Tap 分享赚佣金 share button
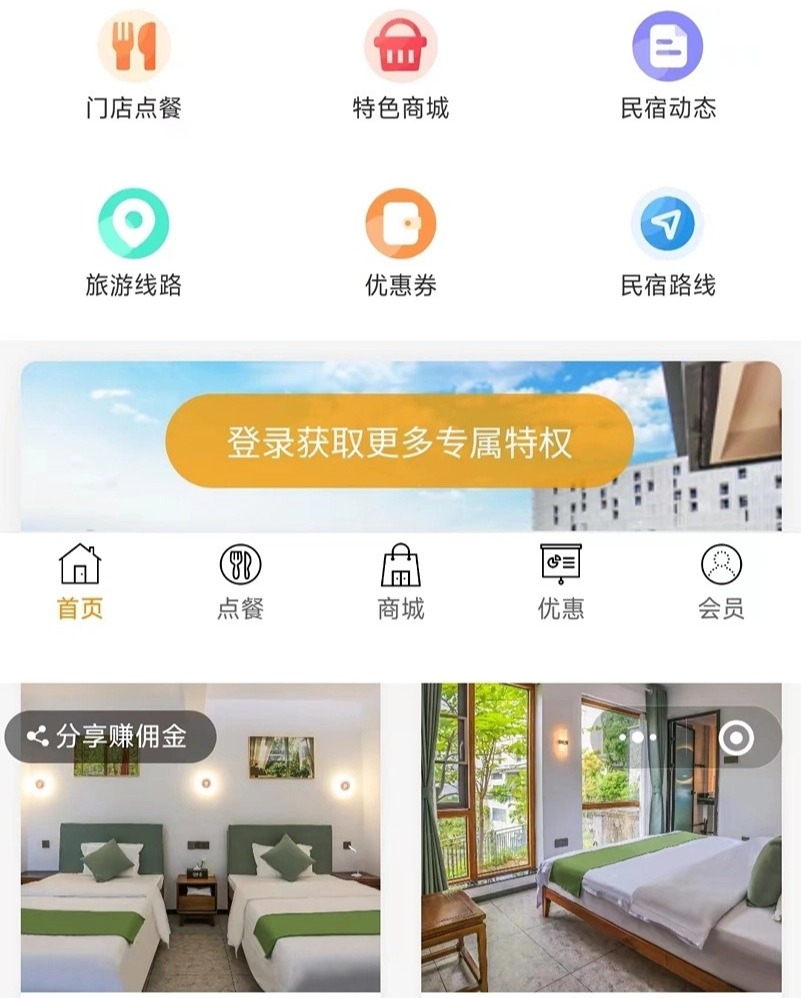Image resolution: width=801 pixels, height=998 pixels. click(x=108, y=738)
